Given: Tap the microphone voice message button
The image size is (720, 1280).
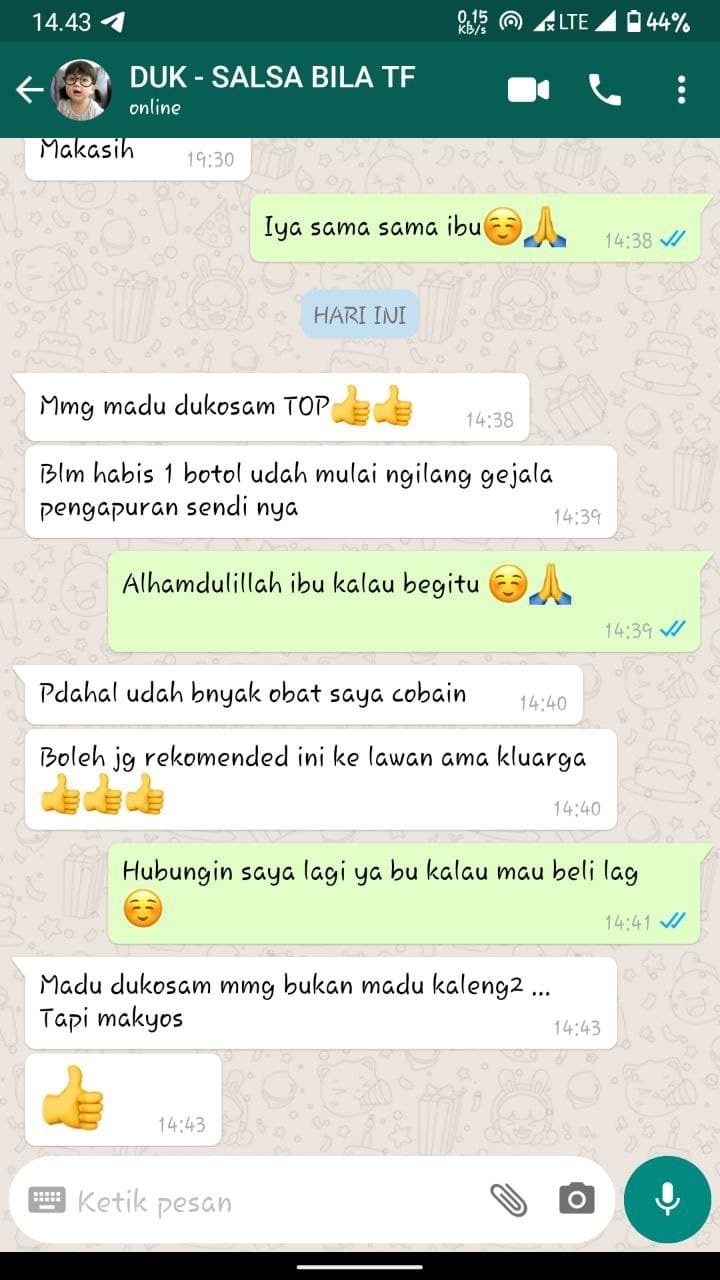Looking at the screenshot, I should click(667, 1199).
